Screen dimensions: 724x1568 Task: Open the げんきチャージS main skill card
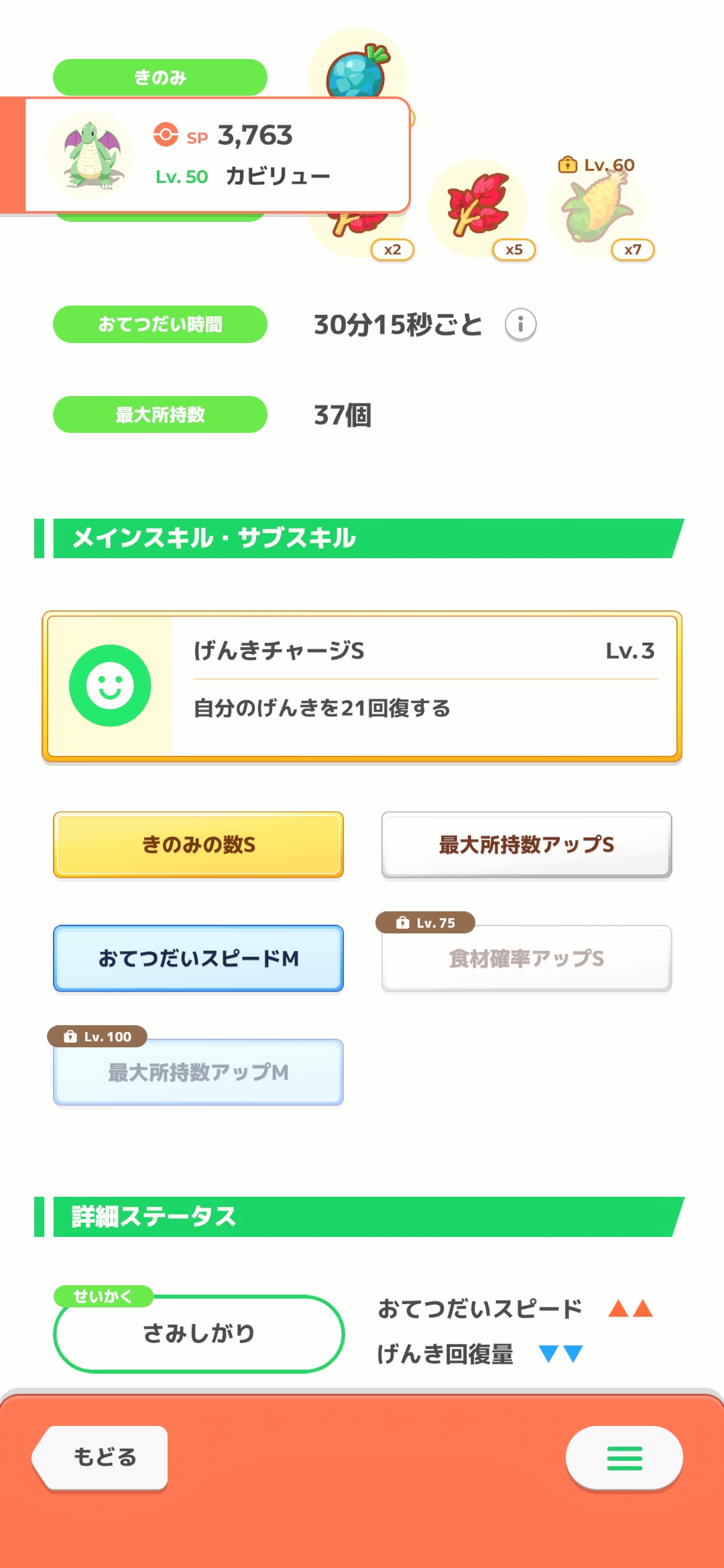tap(362, 686)
